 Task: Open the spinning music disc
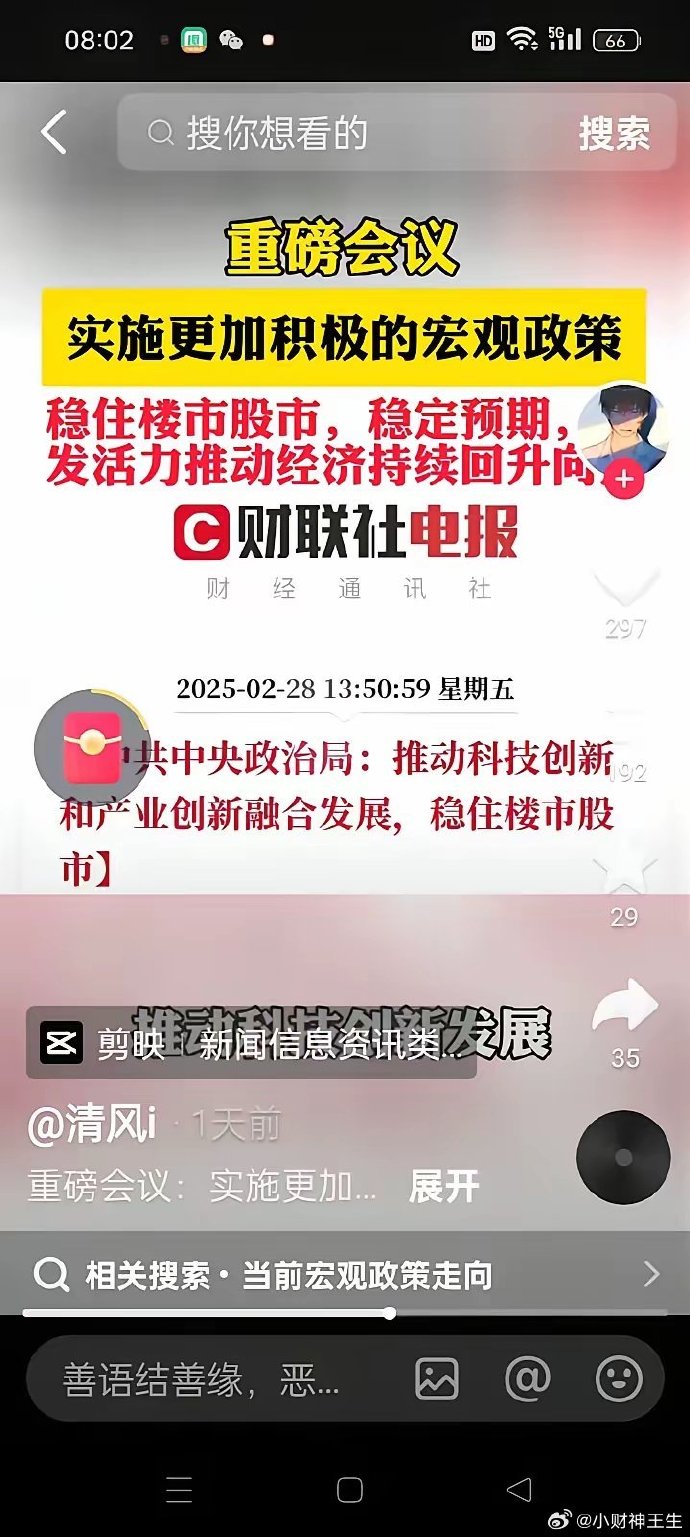(x=623, y=1157)
